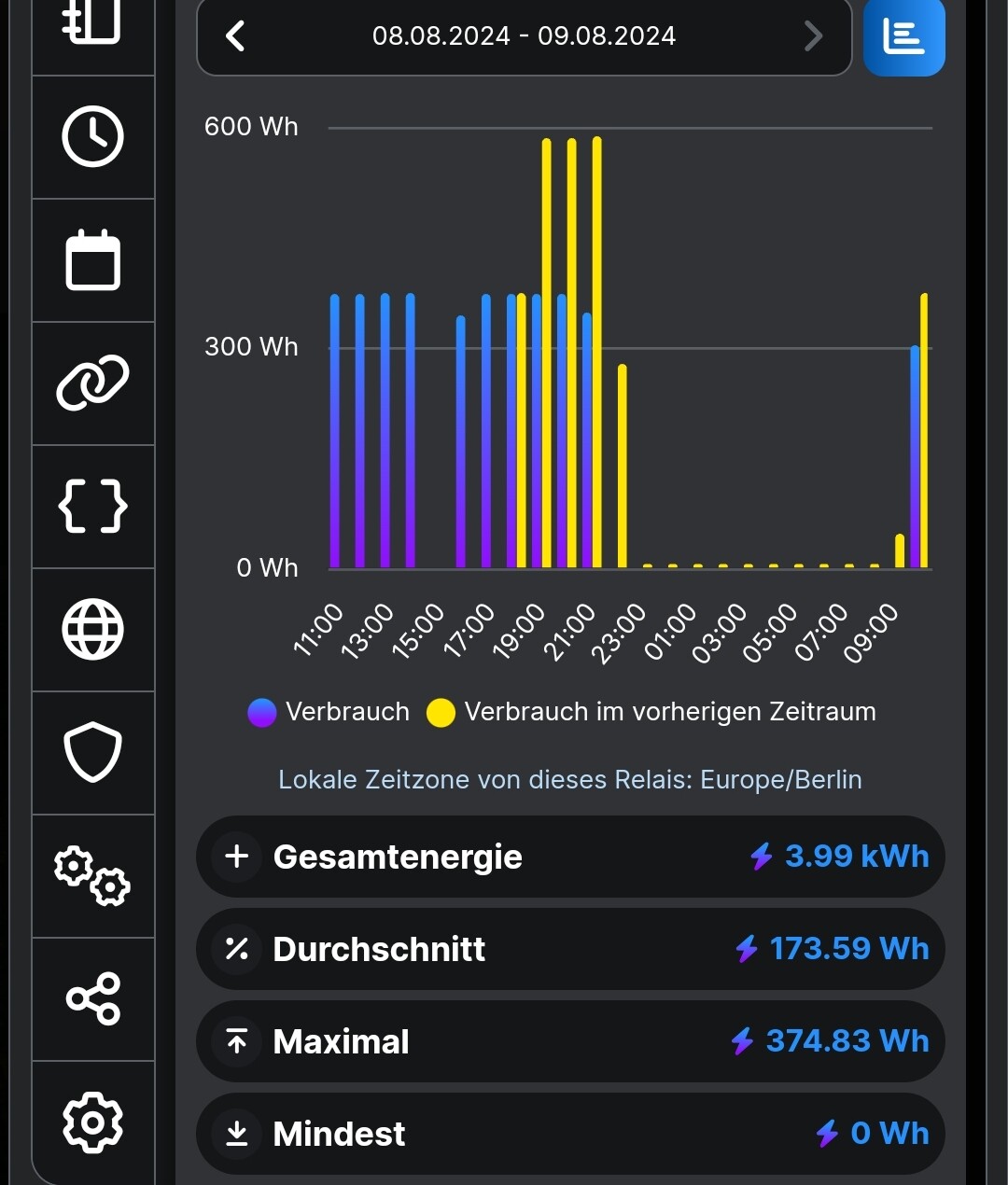
Task: Open the curly braces sidebar item
Action: pos(92,506)
